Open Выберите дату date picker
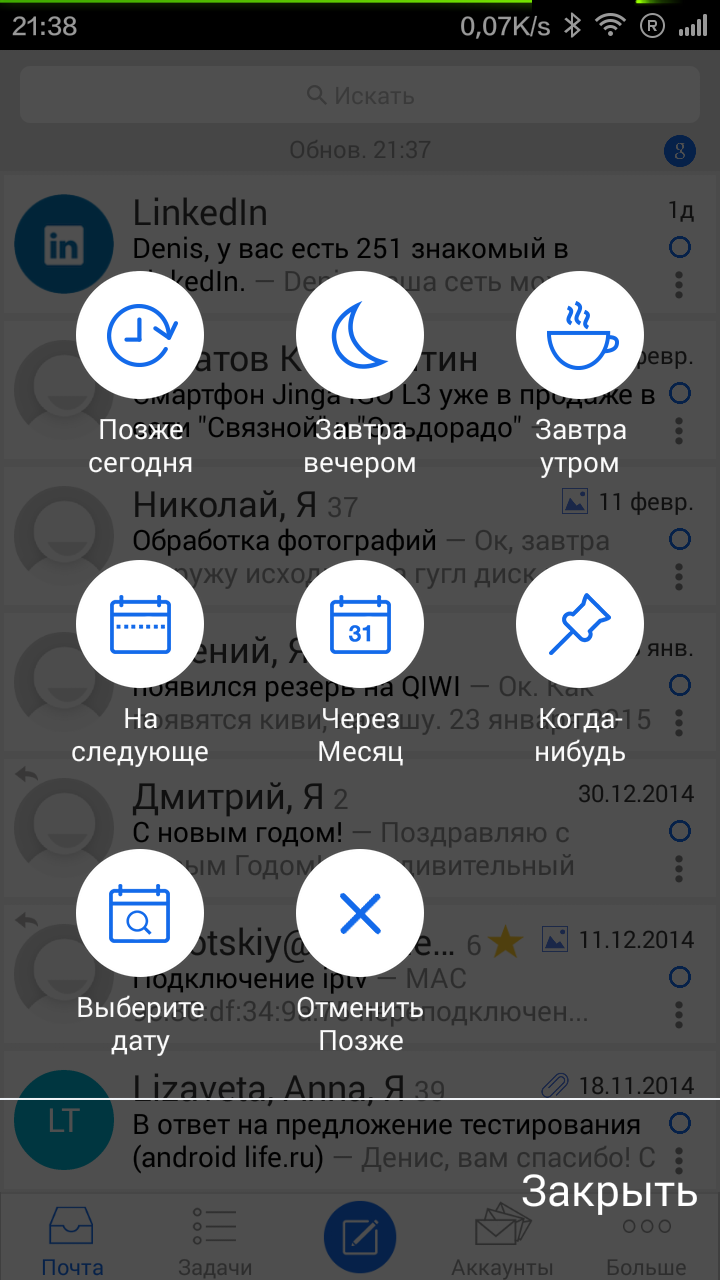 point(140,913)
